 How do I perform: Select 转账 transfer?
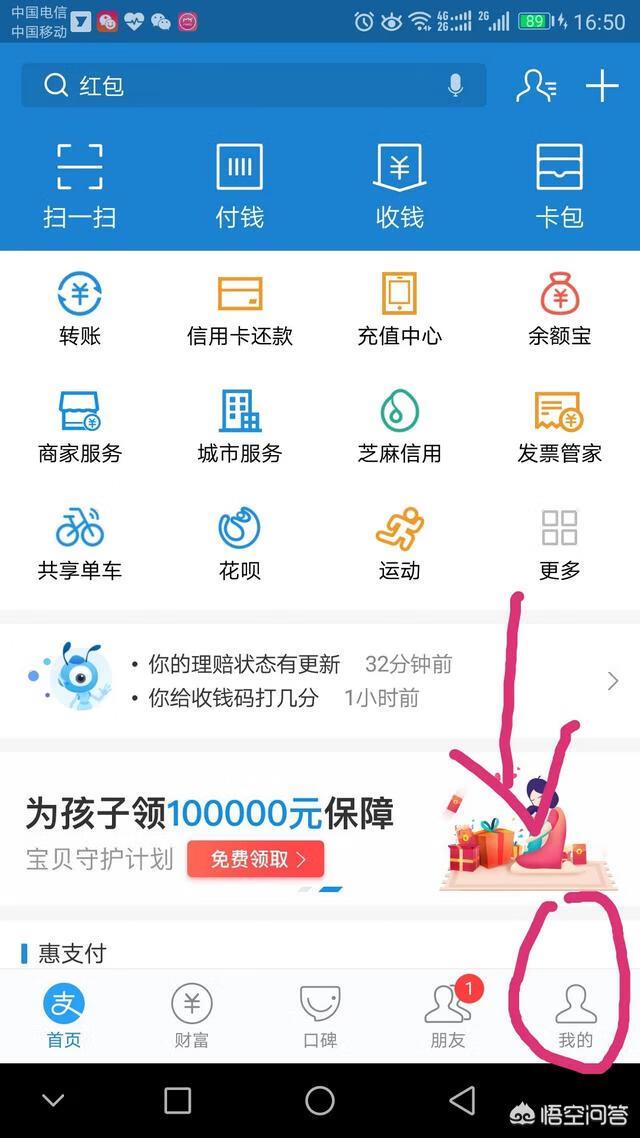80,309
